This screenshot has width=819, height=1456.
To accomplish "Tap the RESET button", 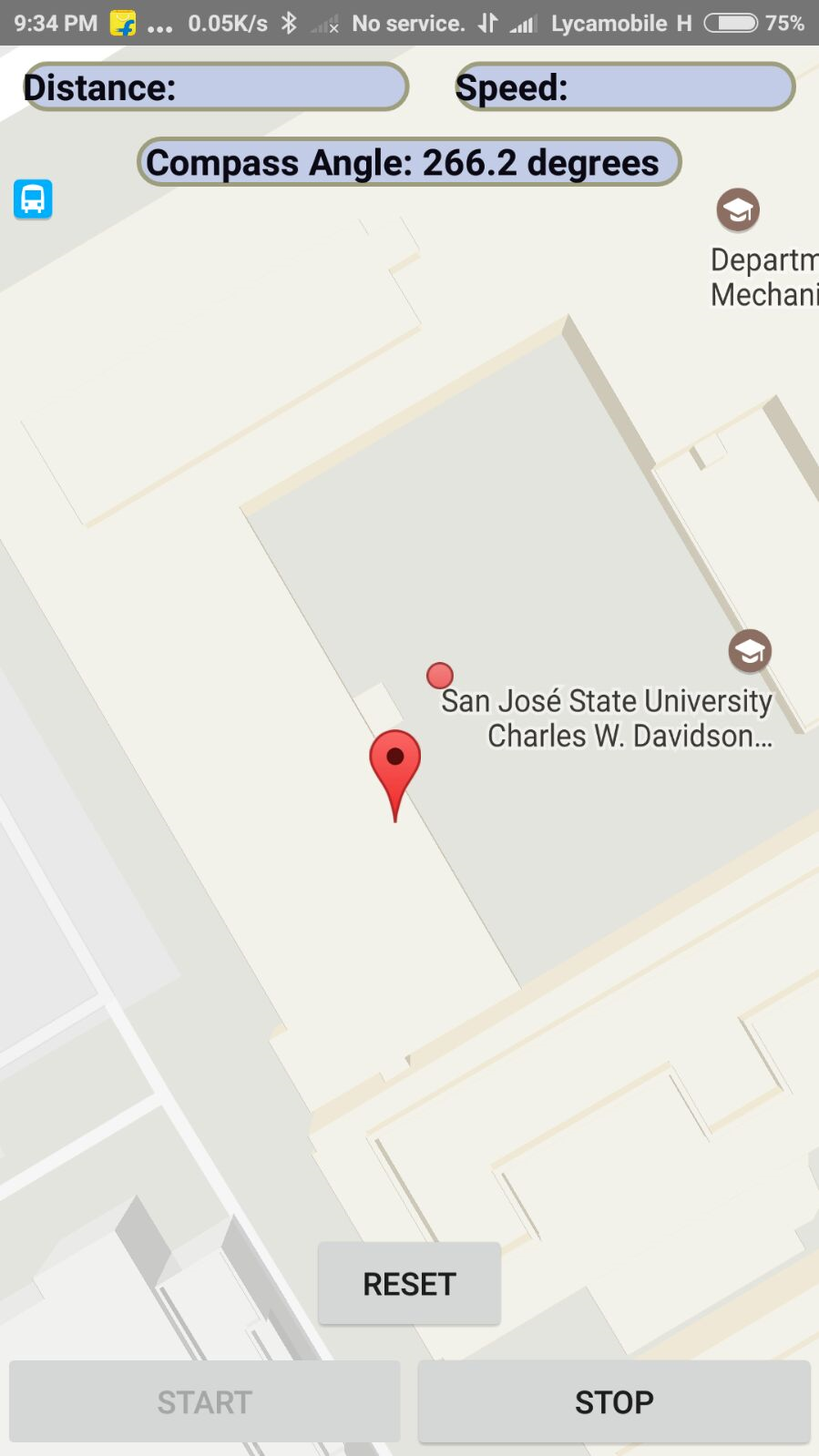I will pos(409,1283).
